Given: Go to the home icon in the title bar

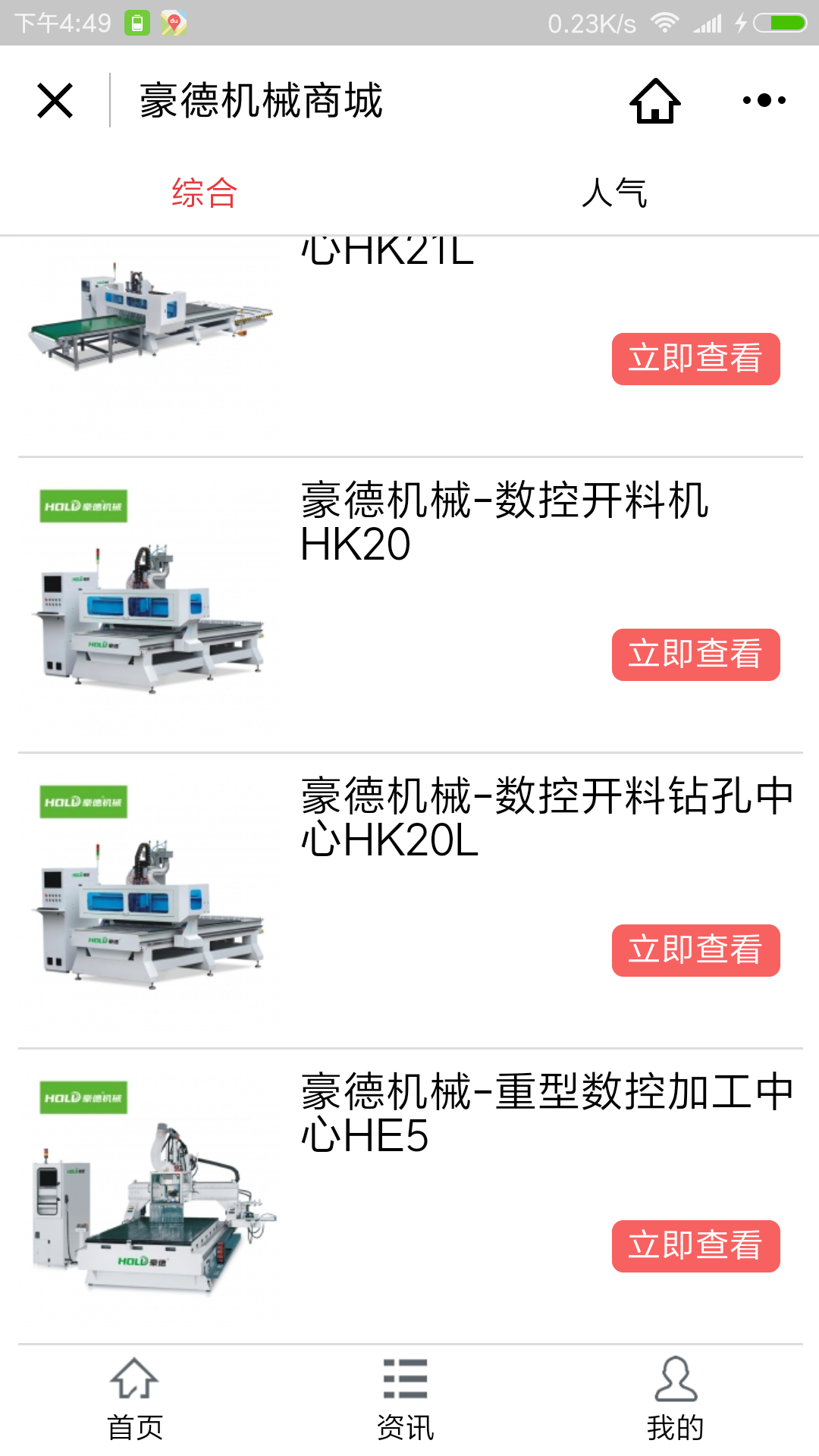Looking at the screenshot, I should tap(655, 100).
